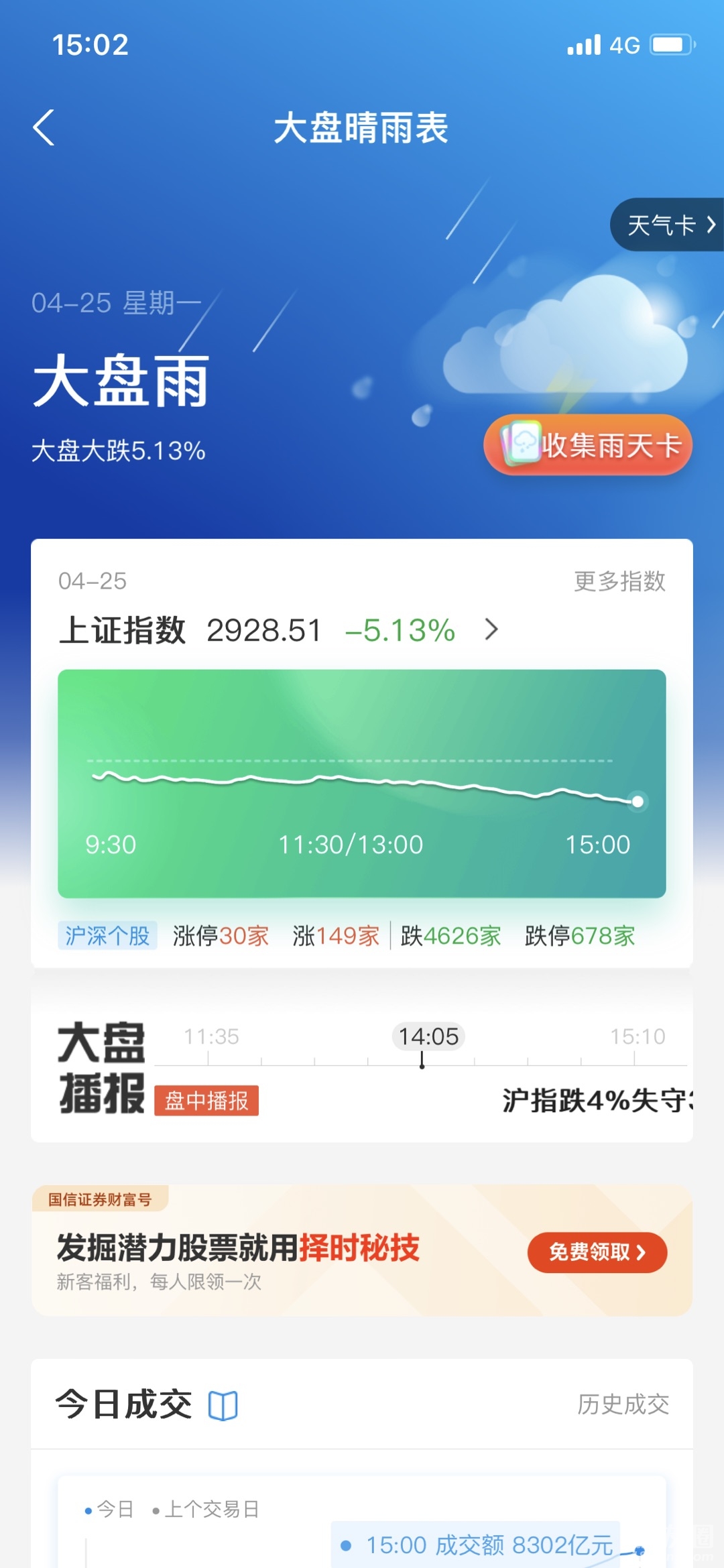Jump to the 15:10 broadcast time

[x=637, y=1037]
